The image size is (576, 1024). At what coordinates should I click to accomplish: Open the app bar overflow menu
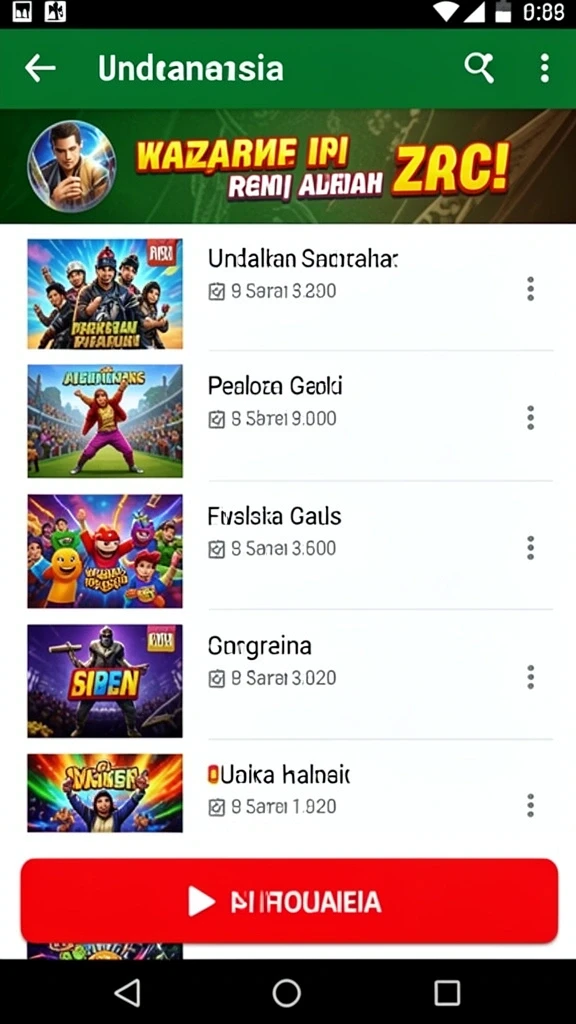pyautogui.click(x=544, y=68)
